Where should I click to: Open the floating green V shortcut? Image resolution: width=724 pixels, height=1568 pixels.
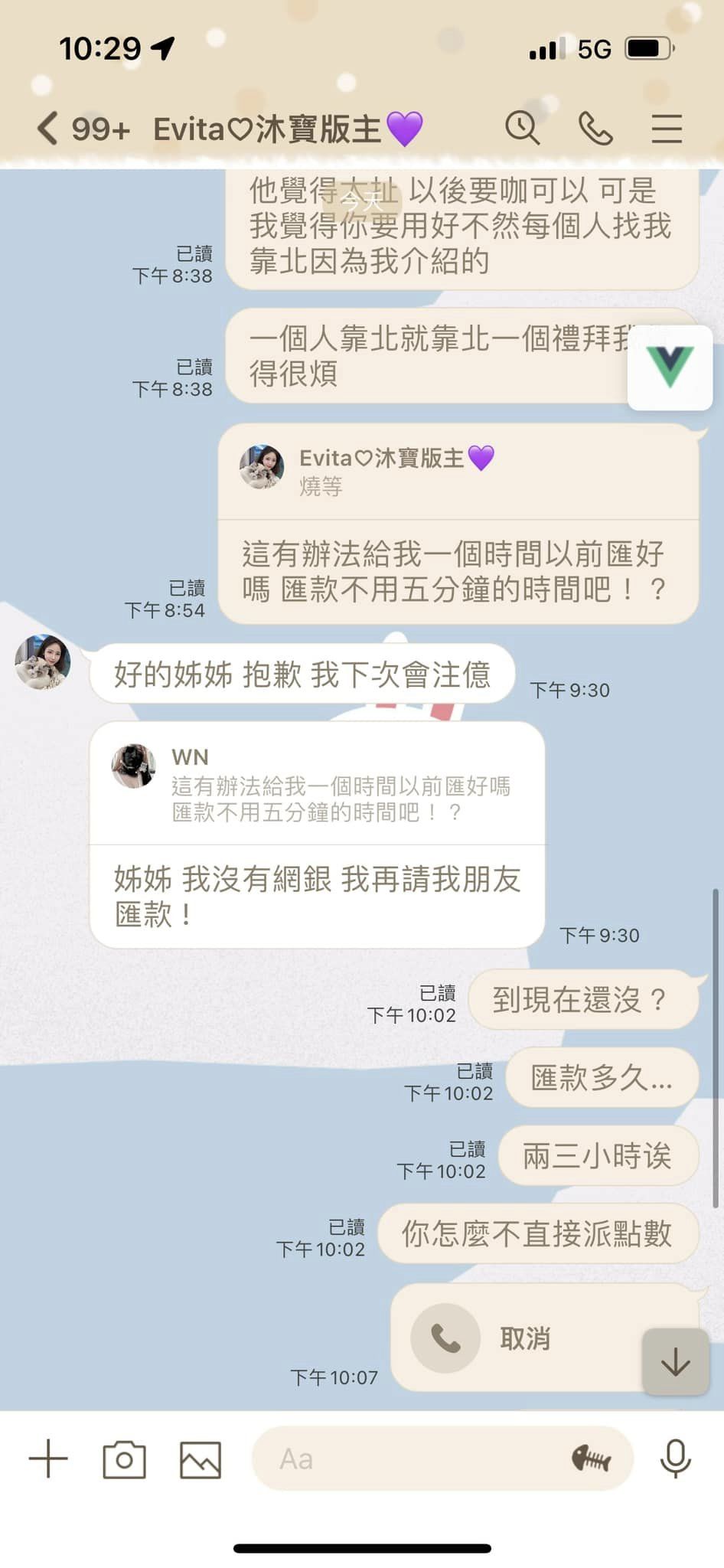click(x=670, y=367)
